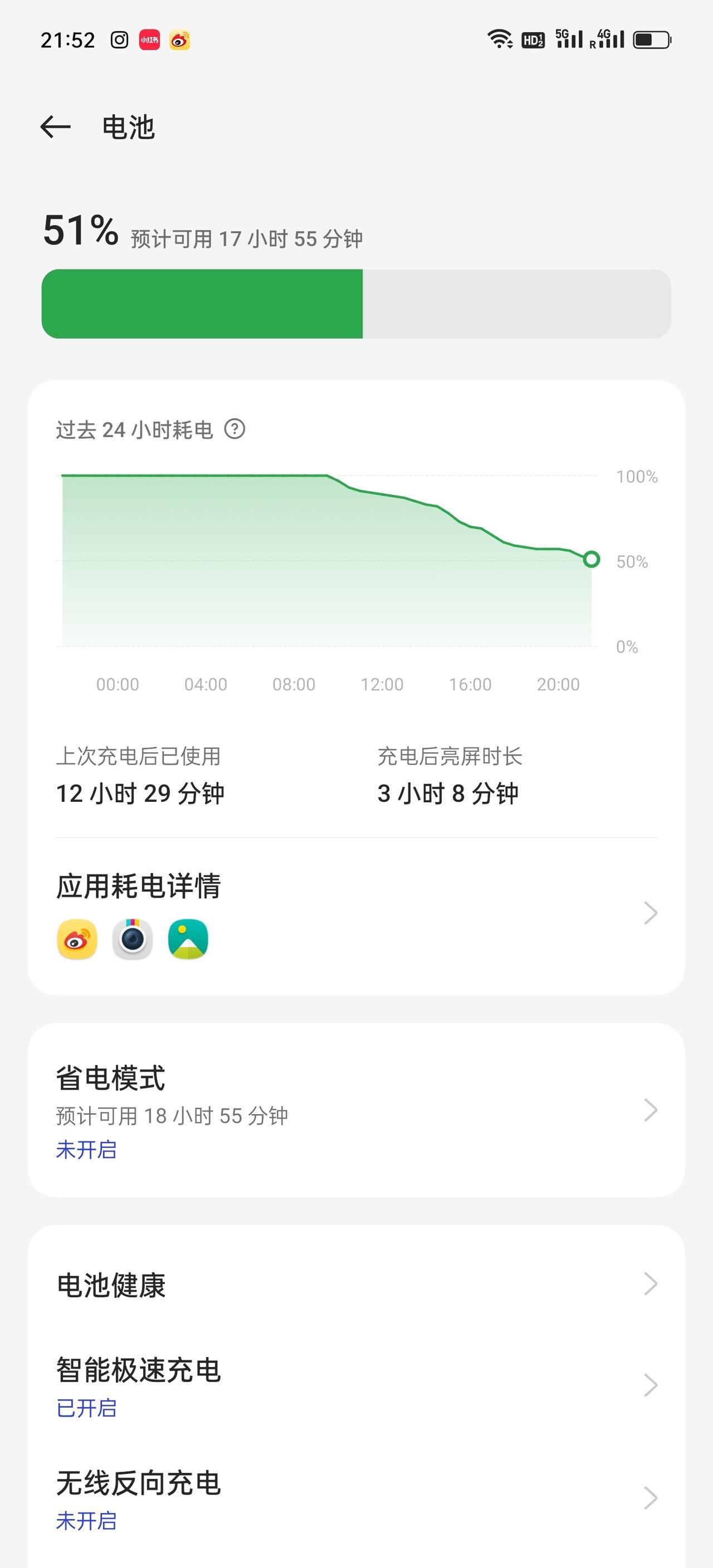Image resolution: width=713 pixels, height=1568 pixels.
Task: Tap 未开启 under 省电模式
Action: click(x=87, y=1149)
